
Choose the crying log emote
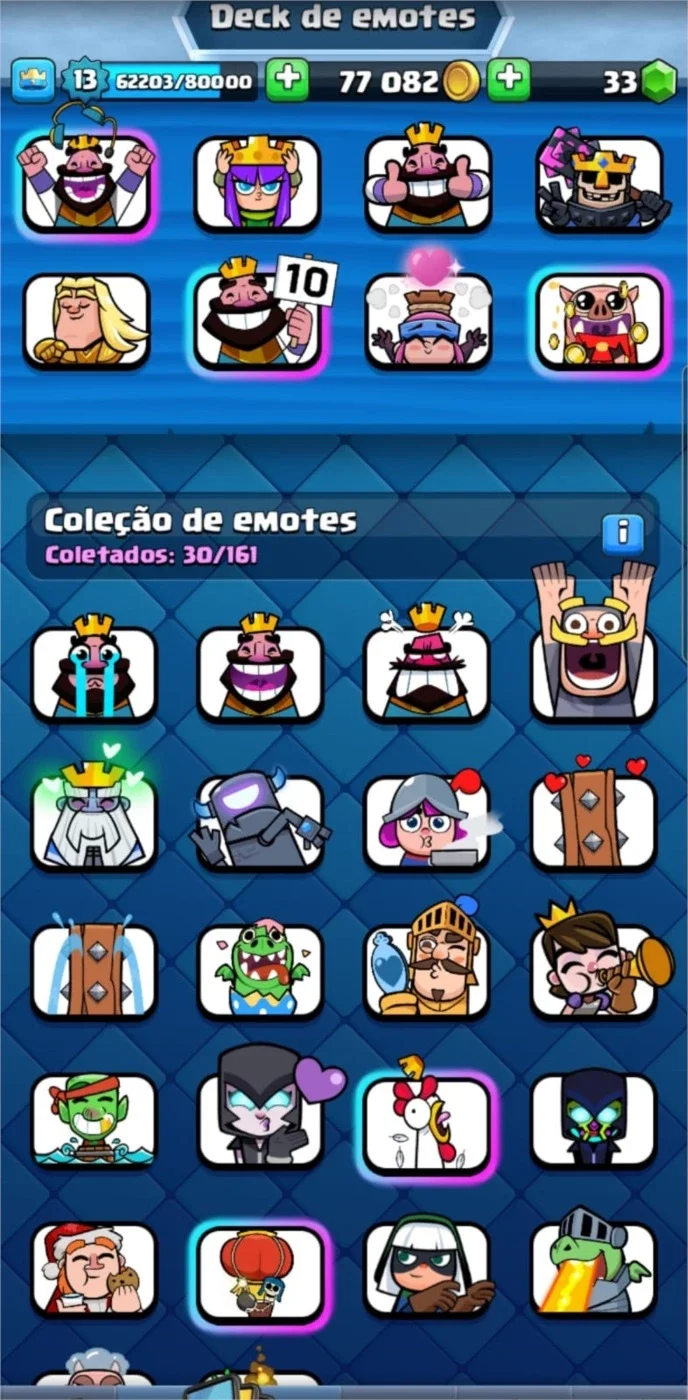(94, 968)
